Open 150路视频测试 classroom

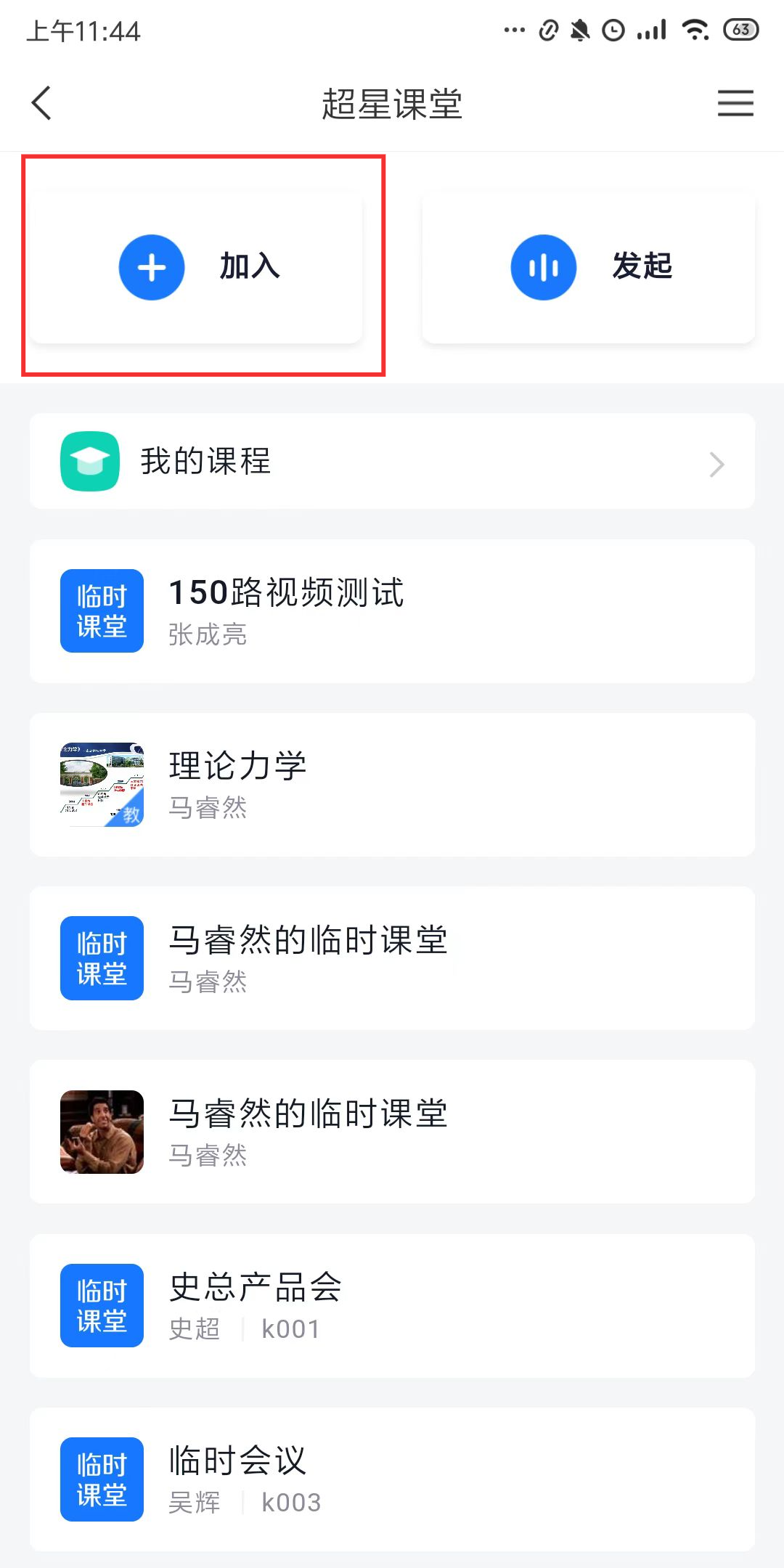pos(392,611)
